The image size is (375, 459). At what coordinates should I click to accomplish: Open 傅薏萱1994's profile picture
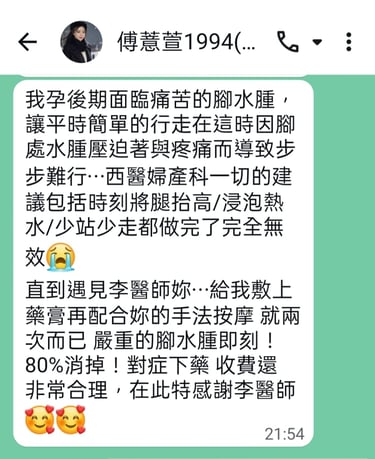(x=81, y=42)
